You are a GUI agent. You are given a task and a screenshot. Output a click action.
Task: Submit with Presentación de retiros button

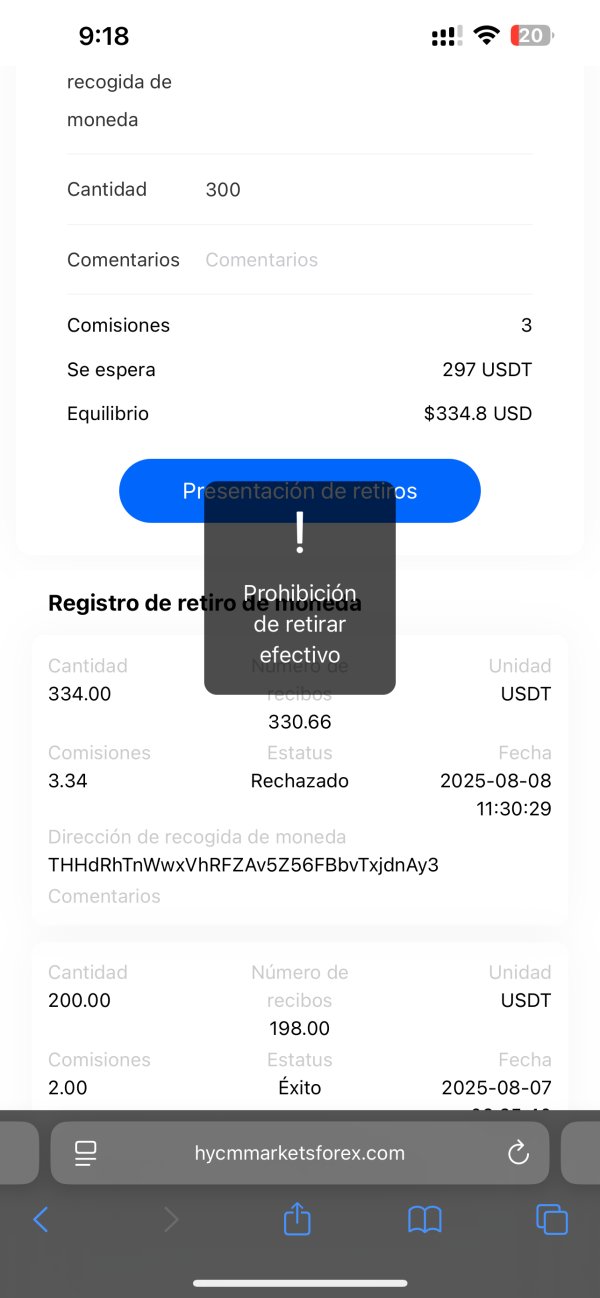tap(300, 491)
